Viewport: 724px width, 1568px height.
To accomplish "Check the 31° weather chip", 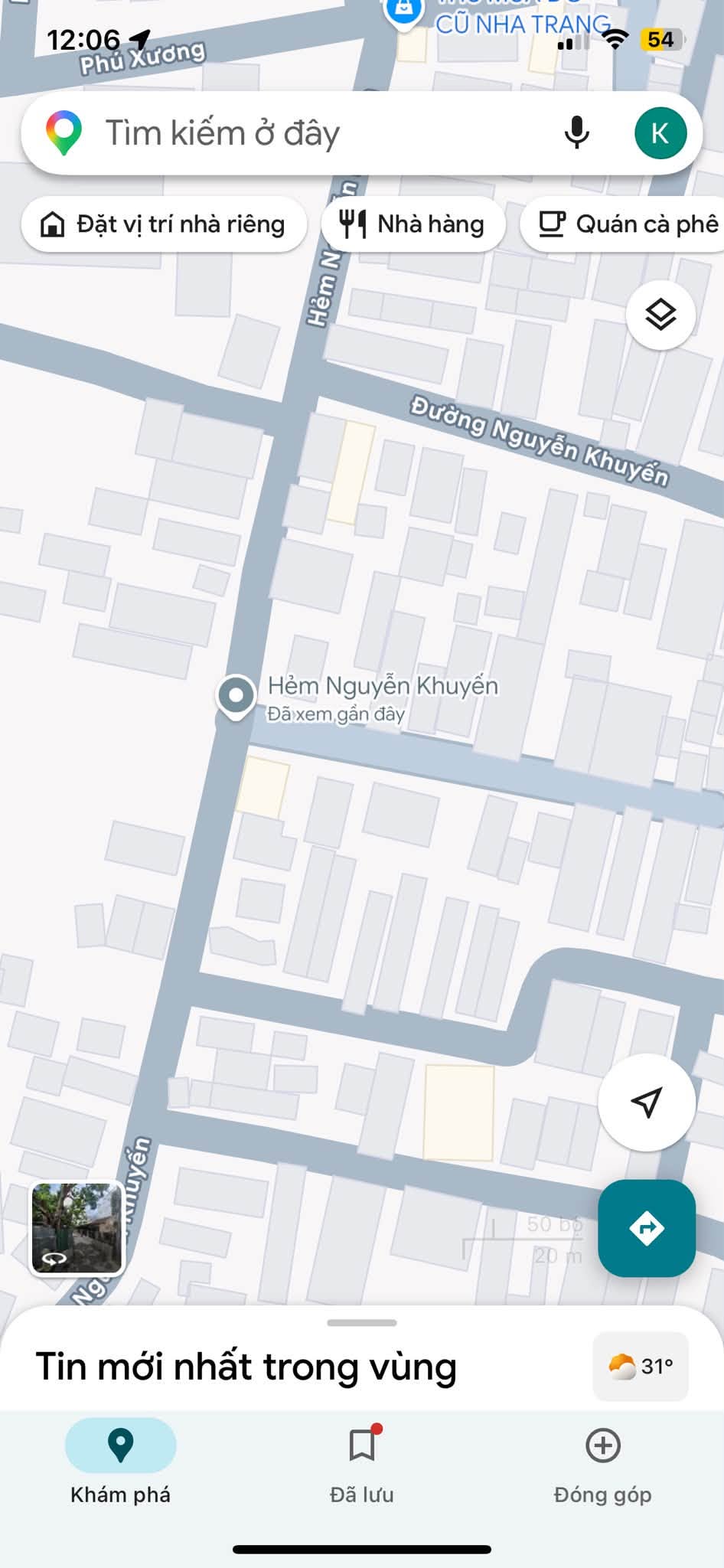I will tap(641, 1367).
